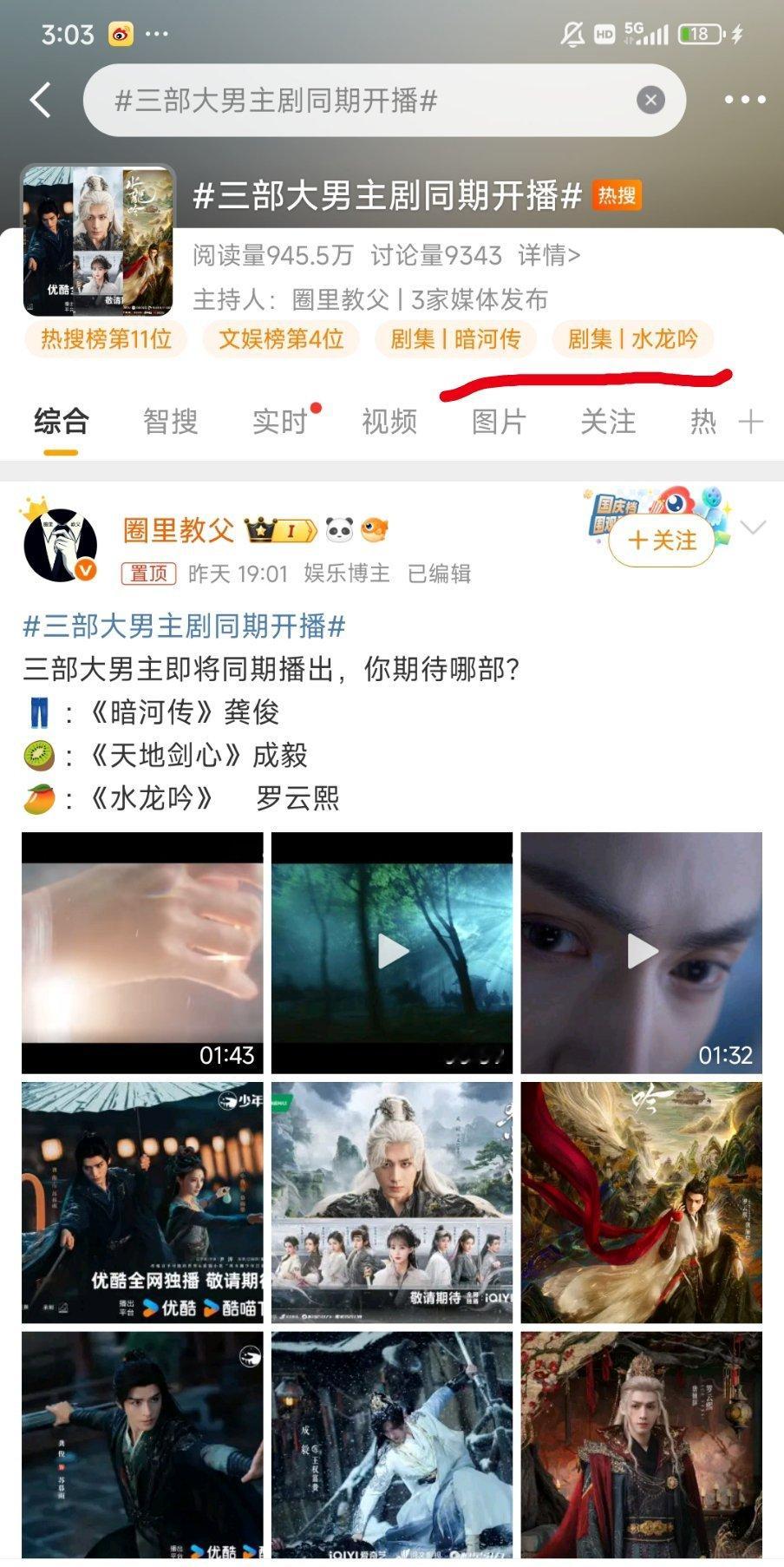
Task: Switch to the 图片 tab
Action: pos(499,422)
